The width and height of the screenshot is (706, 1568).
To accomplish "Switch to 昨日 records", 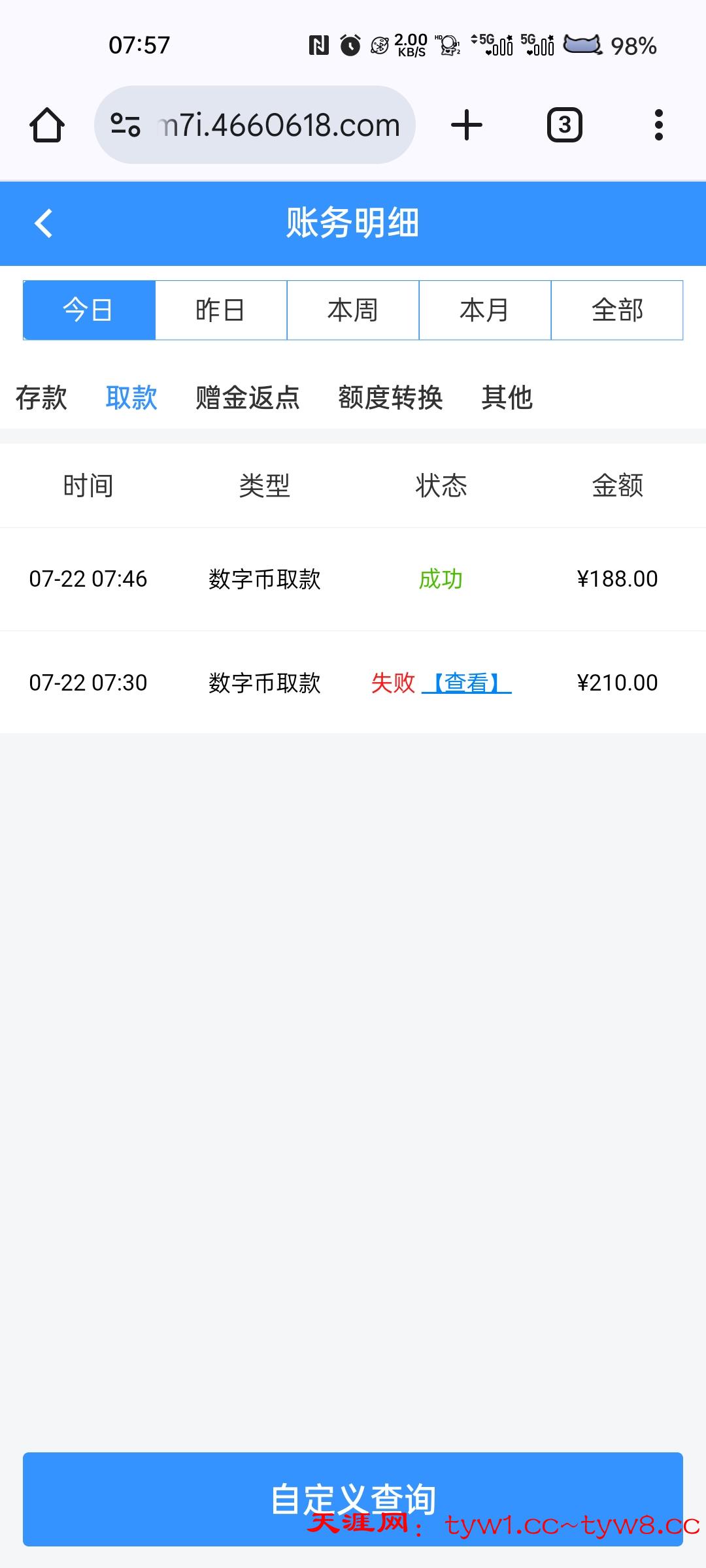I will [221, 310].
